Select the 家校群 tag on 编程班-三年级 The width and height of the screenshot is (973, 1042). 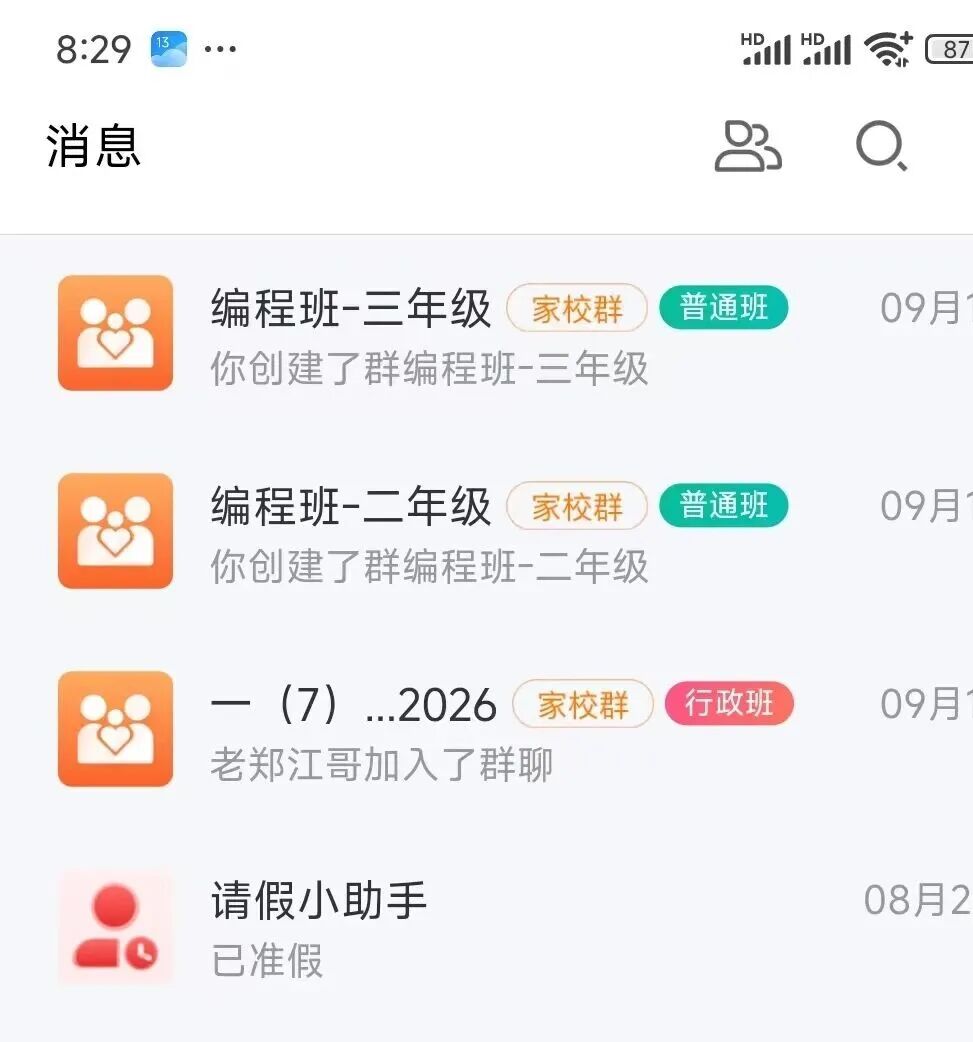click(x=576, y=309)
